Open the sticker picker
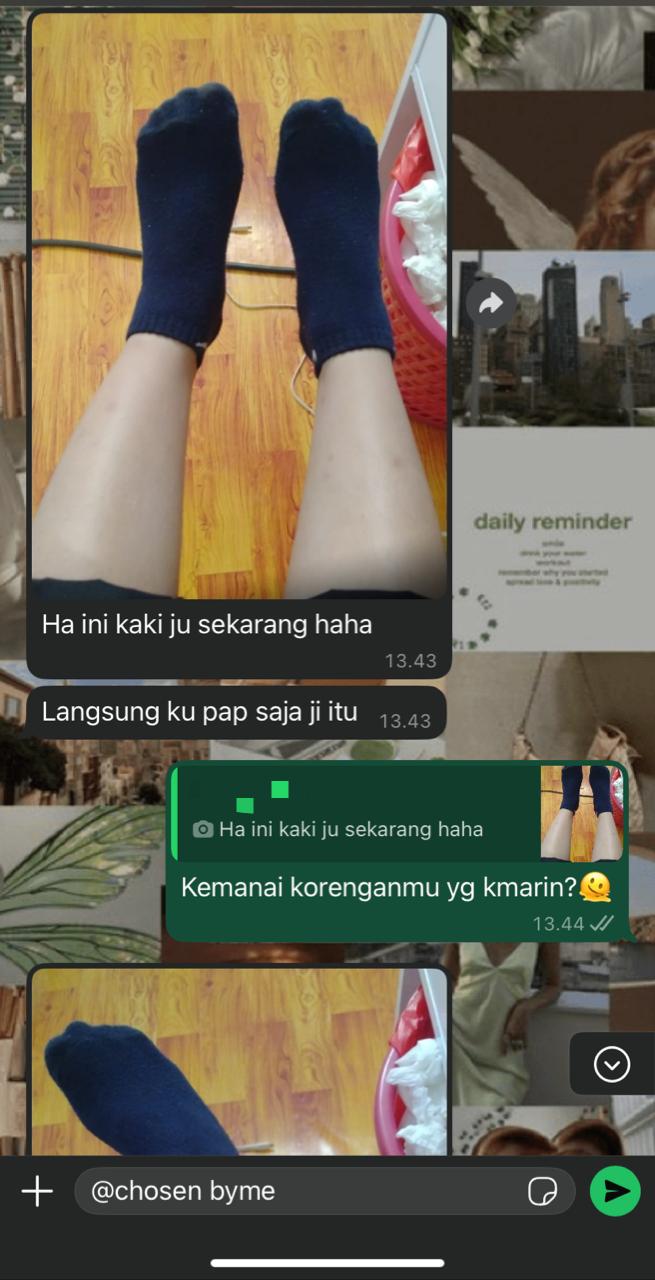This screenshot has width=655, height=1280. pos(542,1191)
